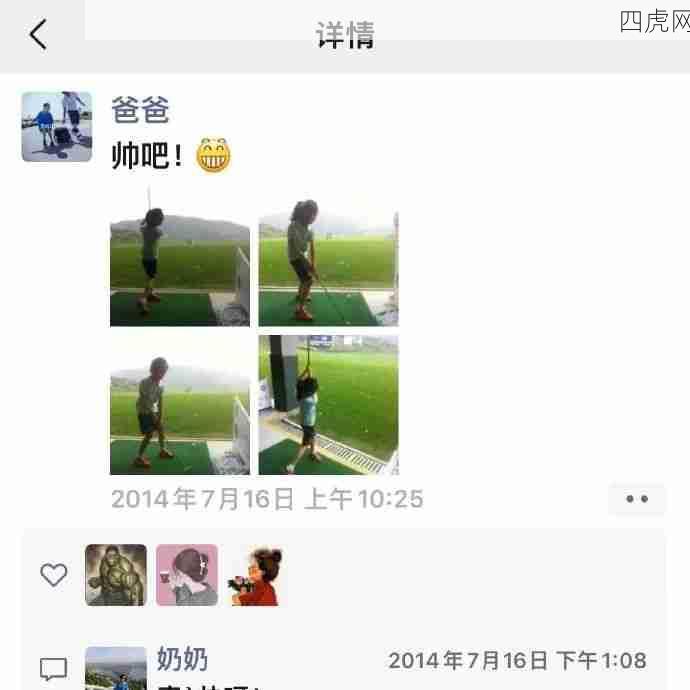This screenshot has height=690, width=690.
Task: Open the cartoon photographer avatar liker's profile
Action: [x=256, y=575]
